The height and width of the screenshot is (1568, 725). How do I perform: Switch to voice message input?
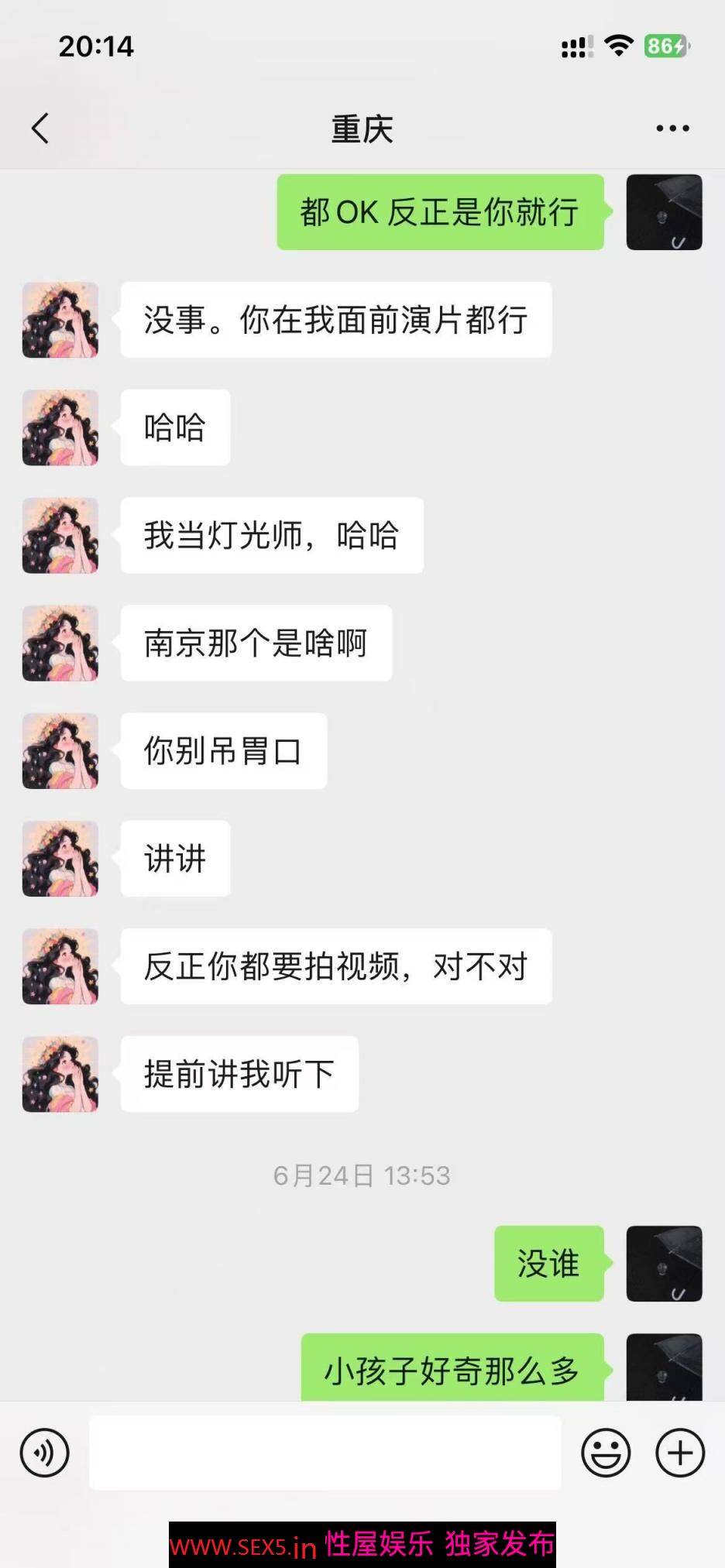44,1453
